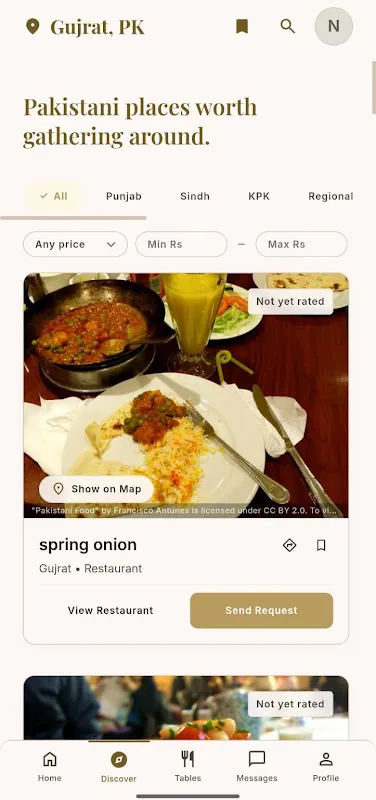The width and height of the screenshot is (376, 800).
Task: Bookmark the spring onion restaurant
Action: pyautogui.click(x=321, y=545)
